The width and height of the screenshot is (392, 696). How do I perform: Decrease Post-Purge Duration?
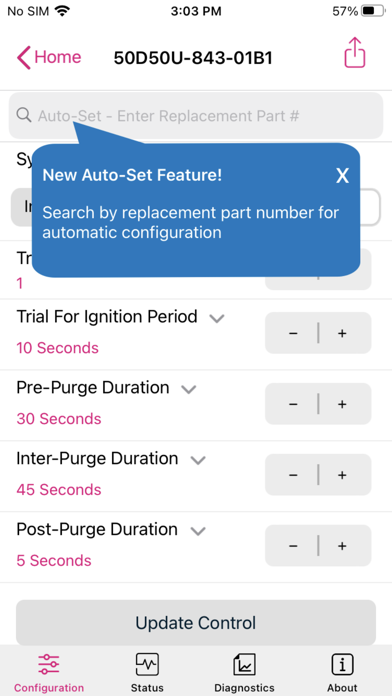293,546
